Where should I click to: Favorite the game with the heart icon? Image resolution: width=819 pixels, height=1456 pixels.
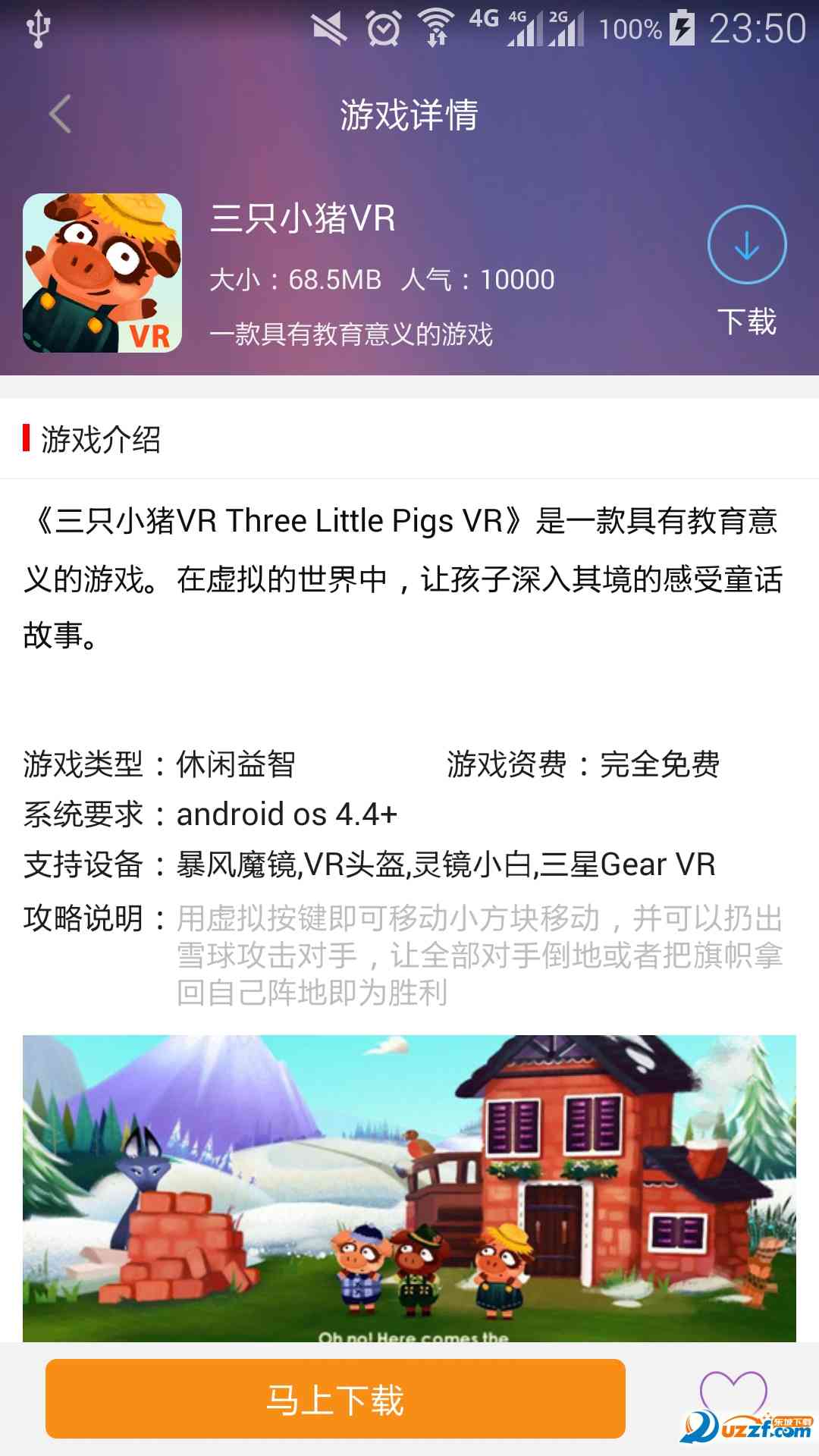tap(733, 1394)
